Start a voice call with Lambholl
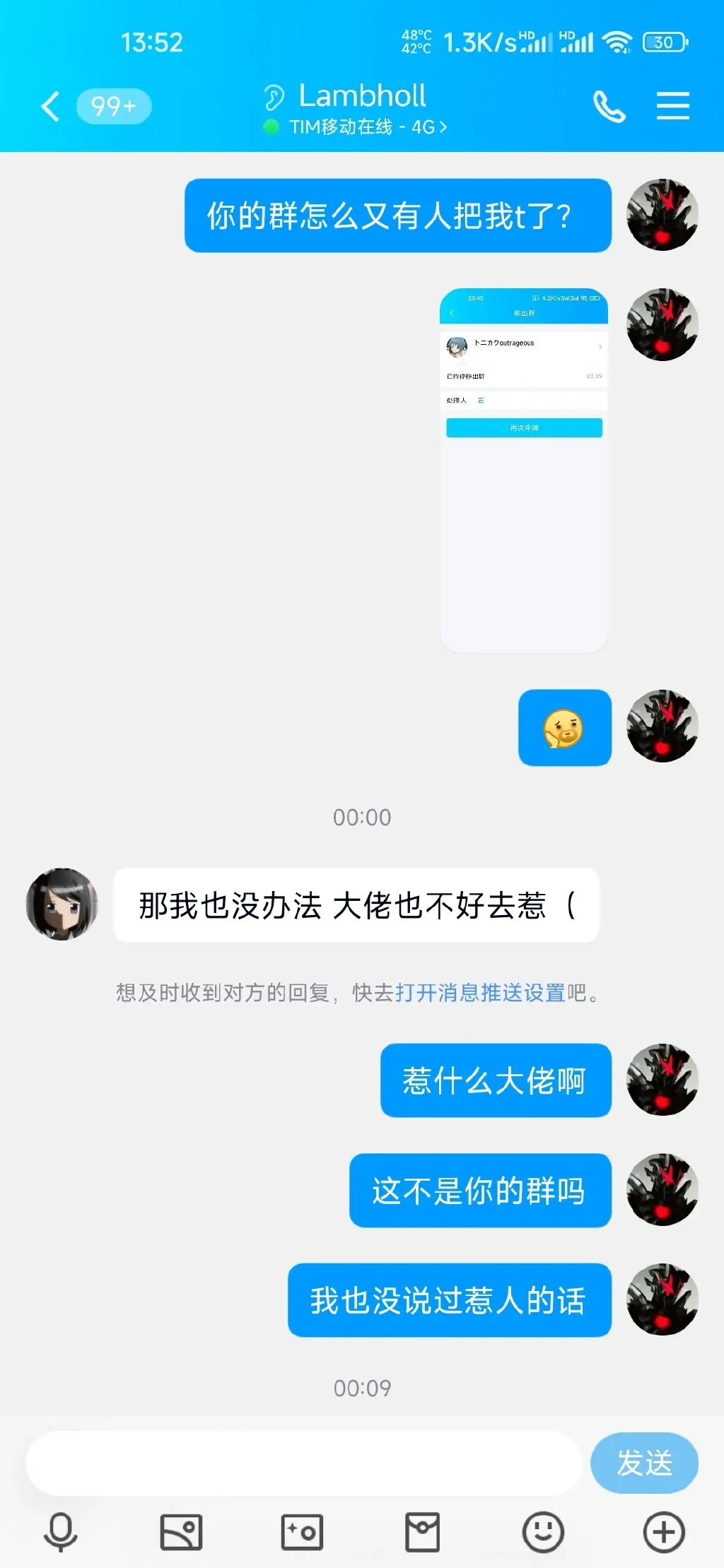 click(609, 107)
